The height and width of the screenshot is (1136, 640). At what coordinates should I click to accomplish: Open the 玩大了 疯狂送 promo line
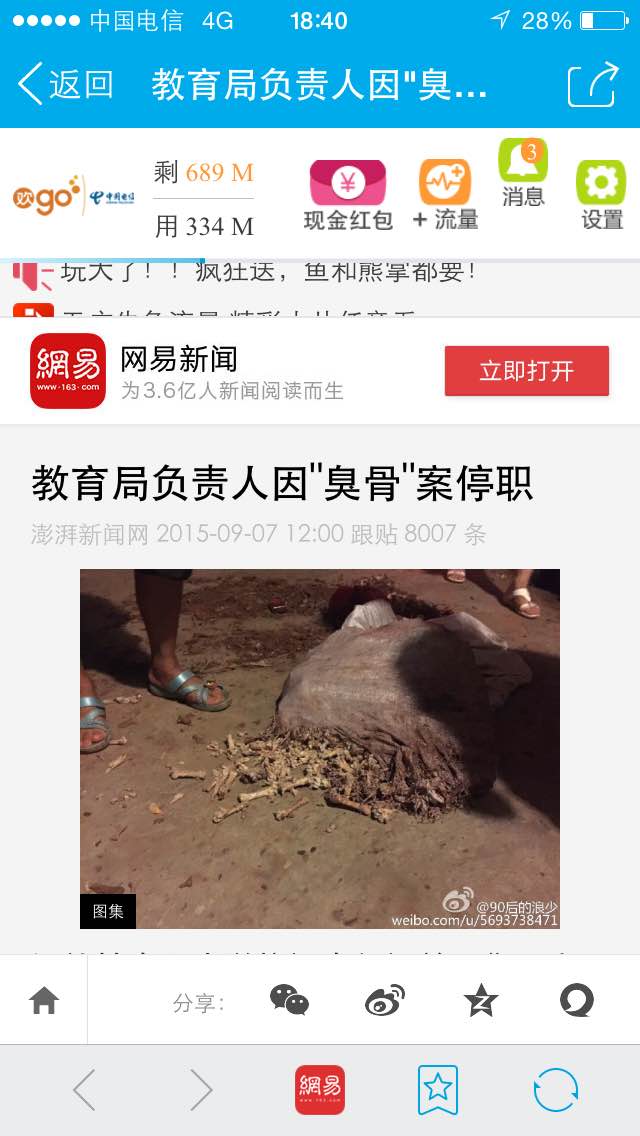[246, 274]
